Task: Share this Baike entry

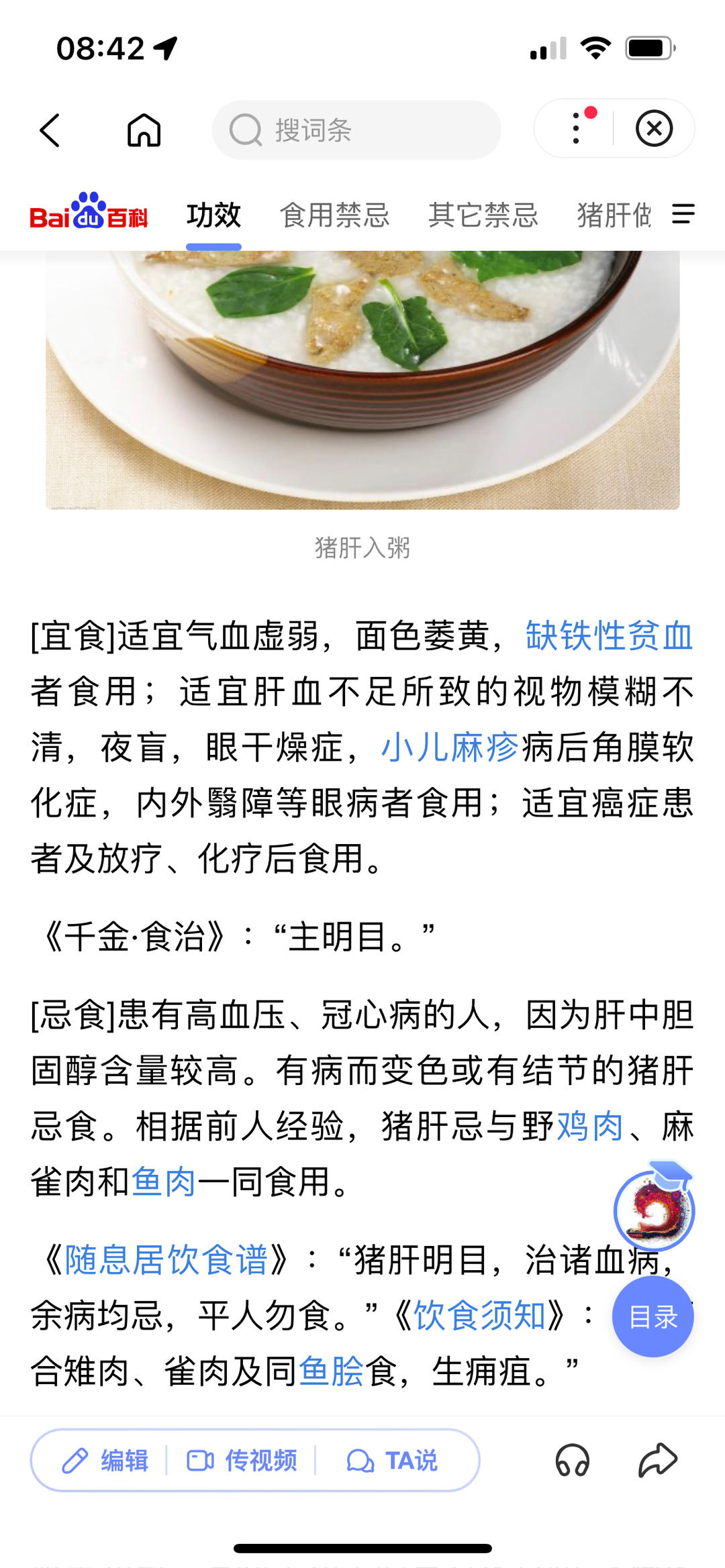Action: (x=657, y=1460)
